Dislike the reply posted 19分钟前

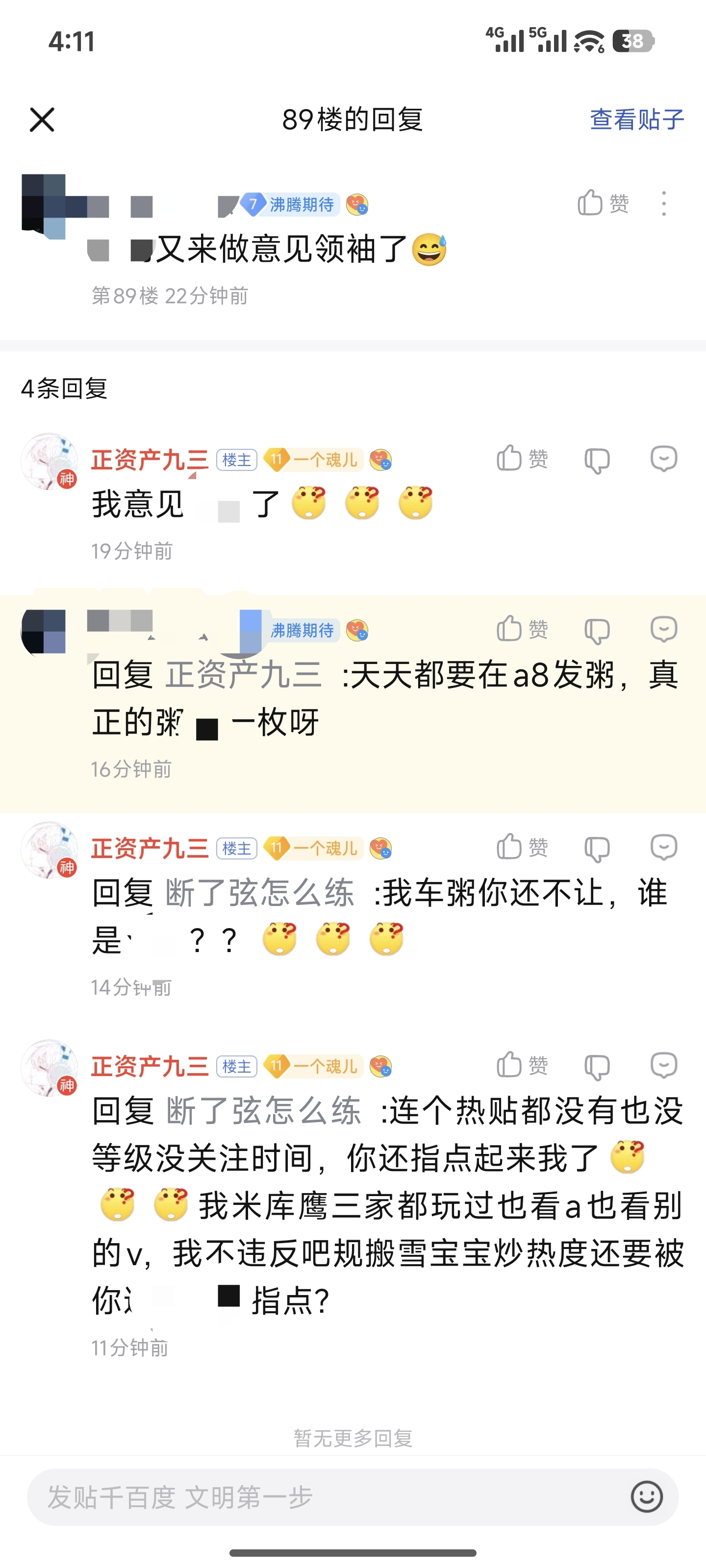[596, 460]
